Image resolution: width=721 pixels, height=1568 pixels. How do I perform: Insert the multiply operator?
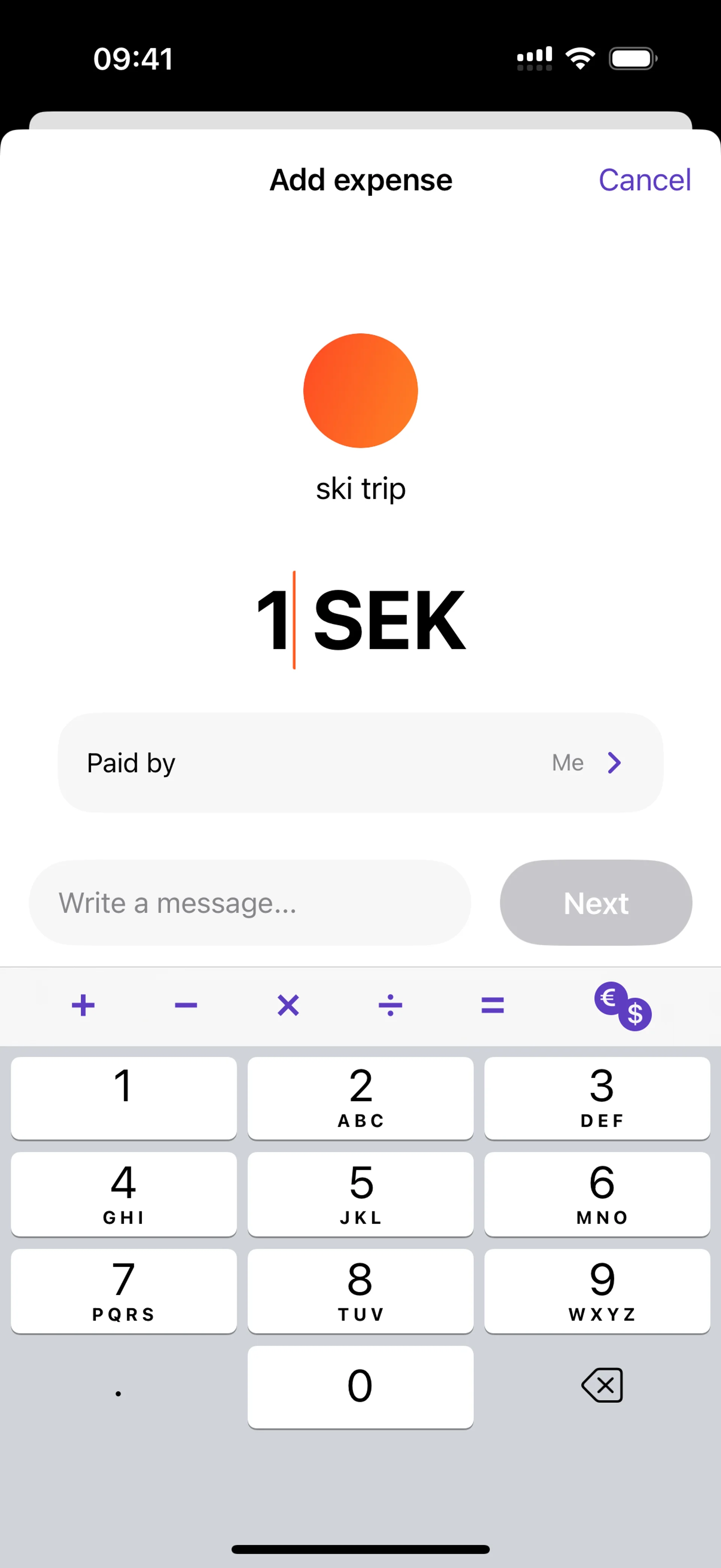point(288,1006)
